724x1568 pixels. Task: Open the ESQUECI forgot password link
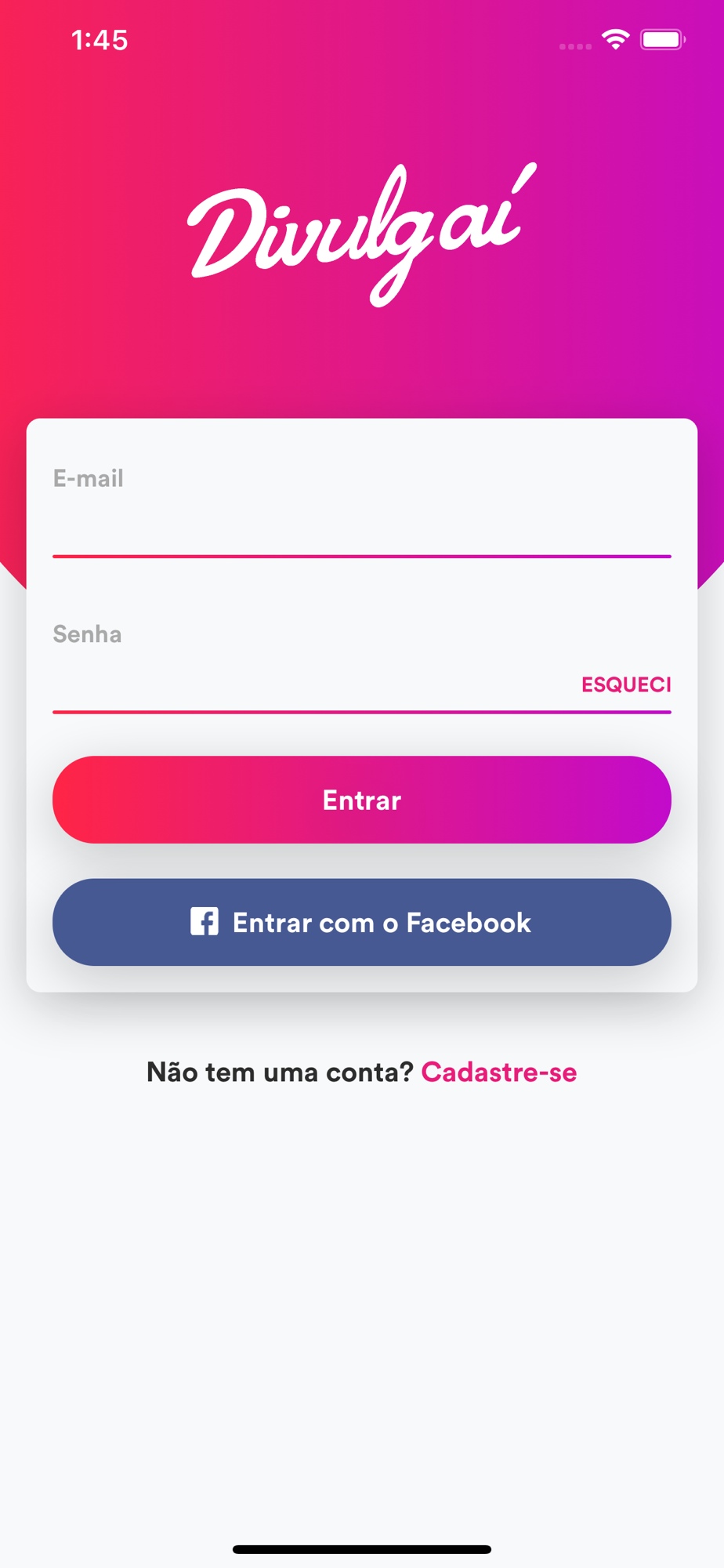tap(626, 684)
